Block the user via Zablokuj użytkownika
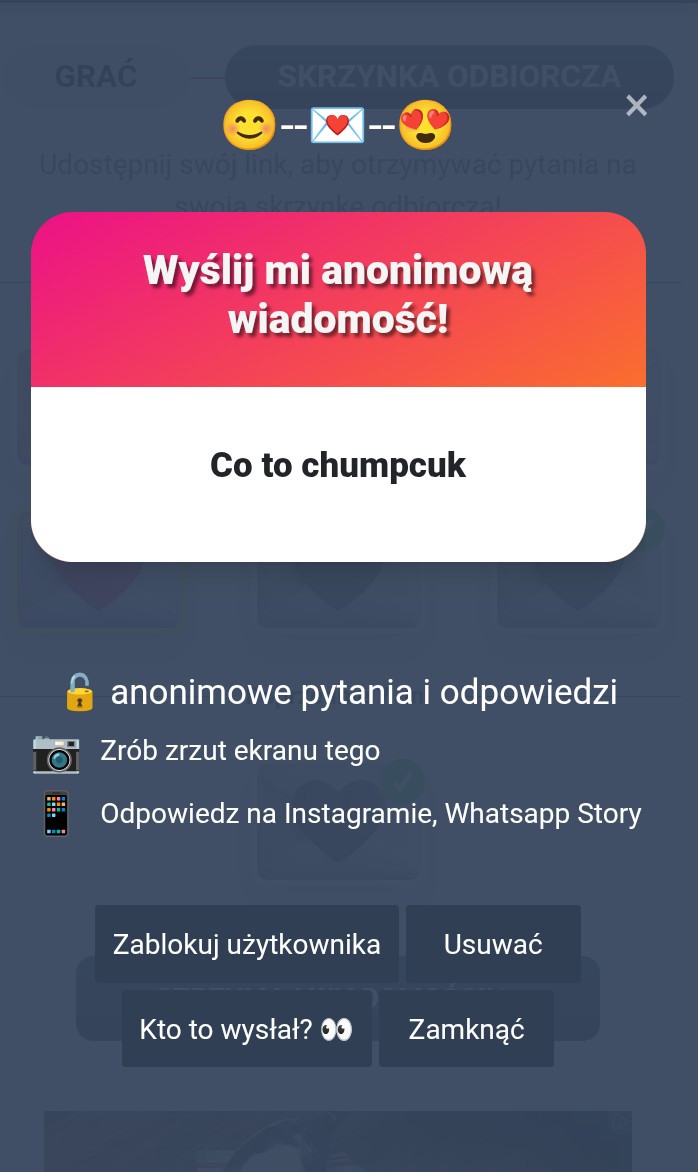Screen dimensions: 698x1172 (246, 944)
